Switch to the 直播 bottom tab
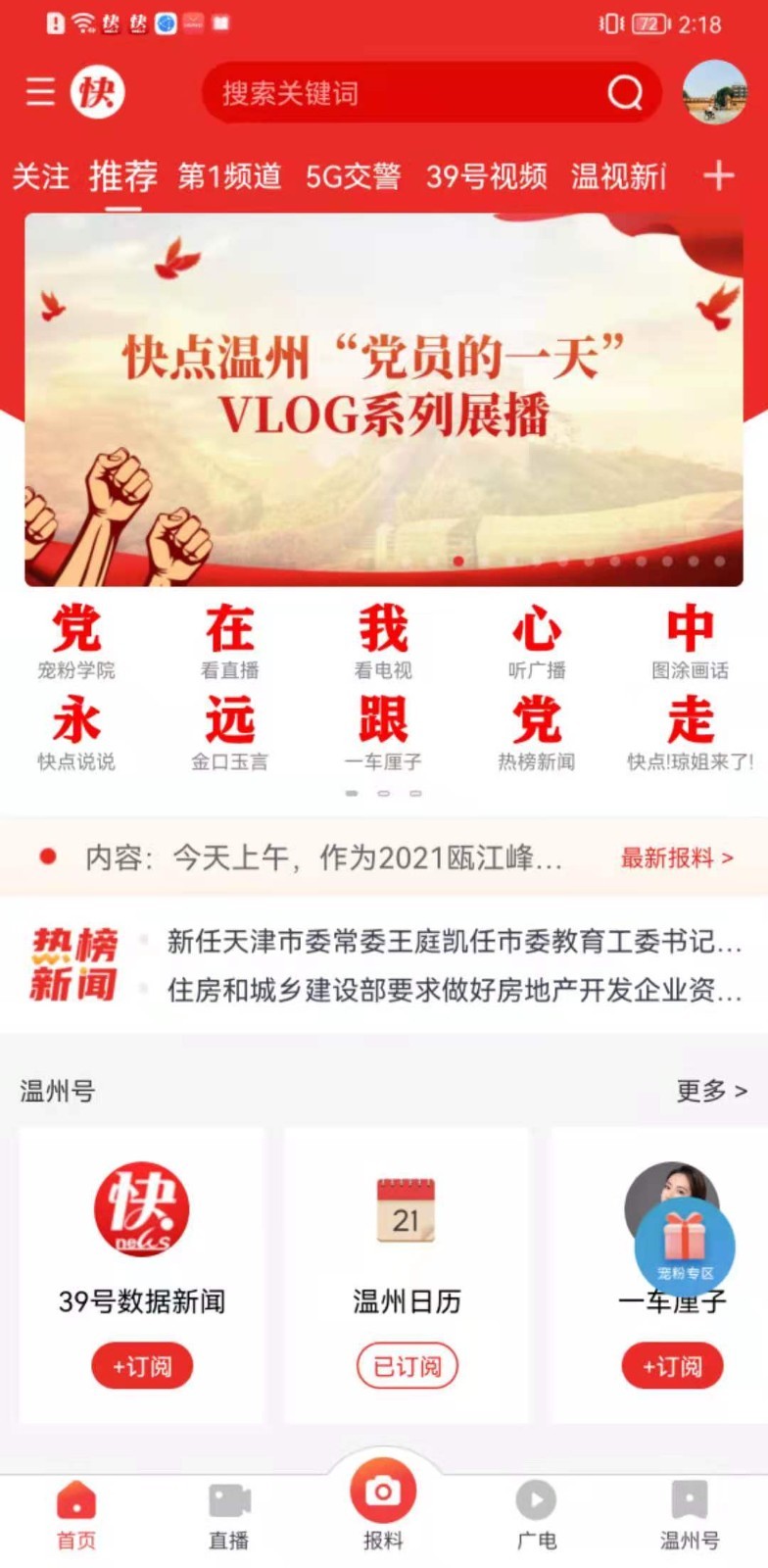768x1568 pixels. (x=229, y=1516)
